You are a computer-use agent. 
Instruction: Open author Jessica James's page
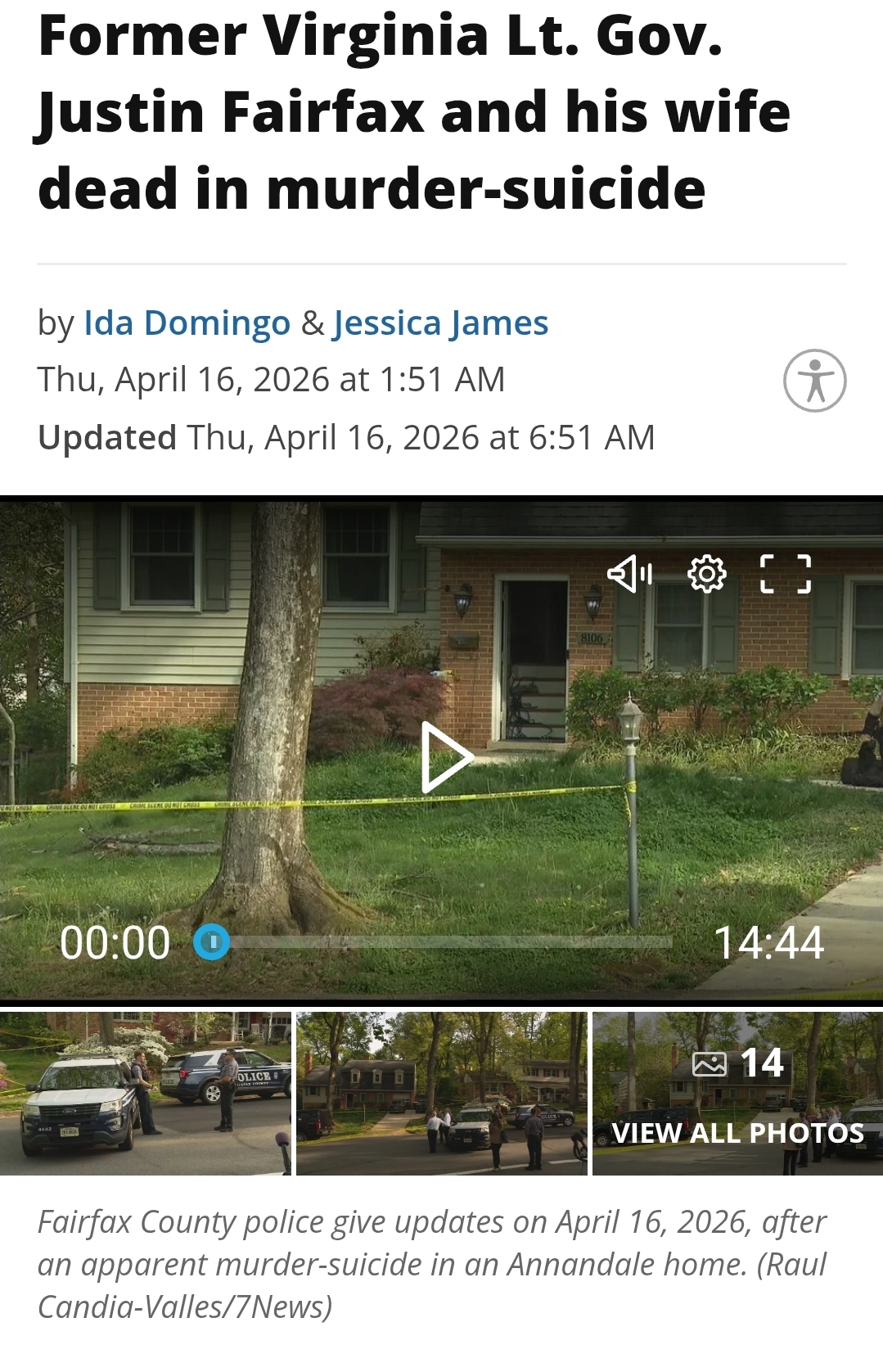(440, 323)
